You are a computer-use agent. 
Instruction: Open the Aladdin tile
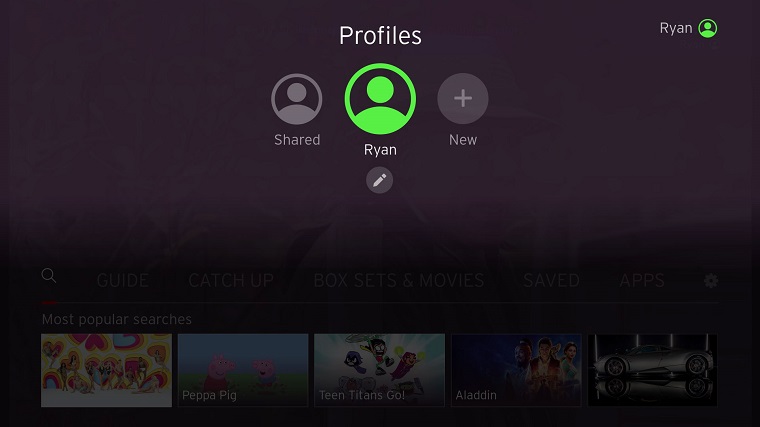[x=516, y=370]
